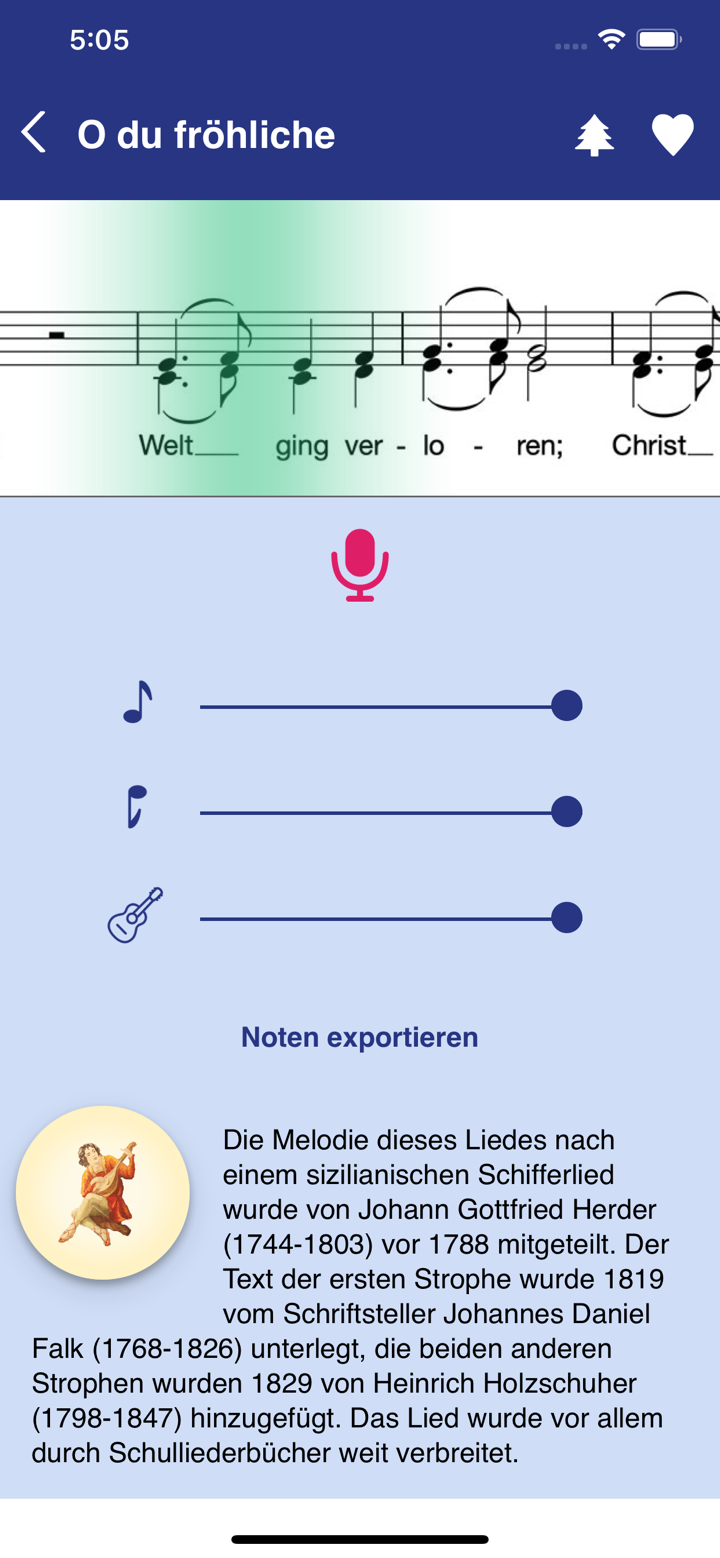
Task: Select the Christmas tree icon in the header
Action: click(595, 133)
